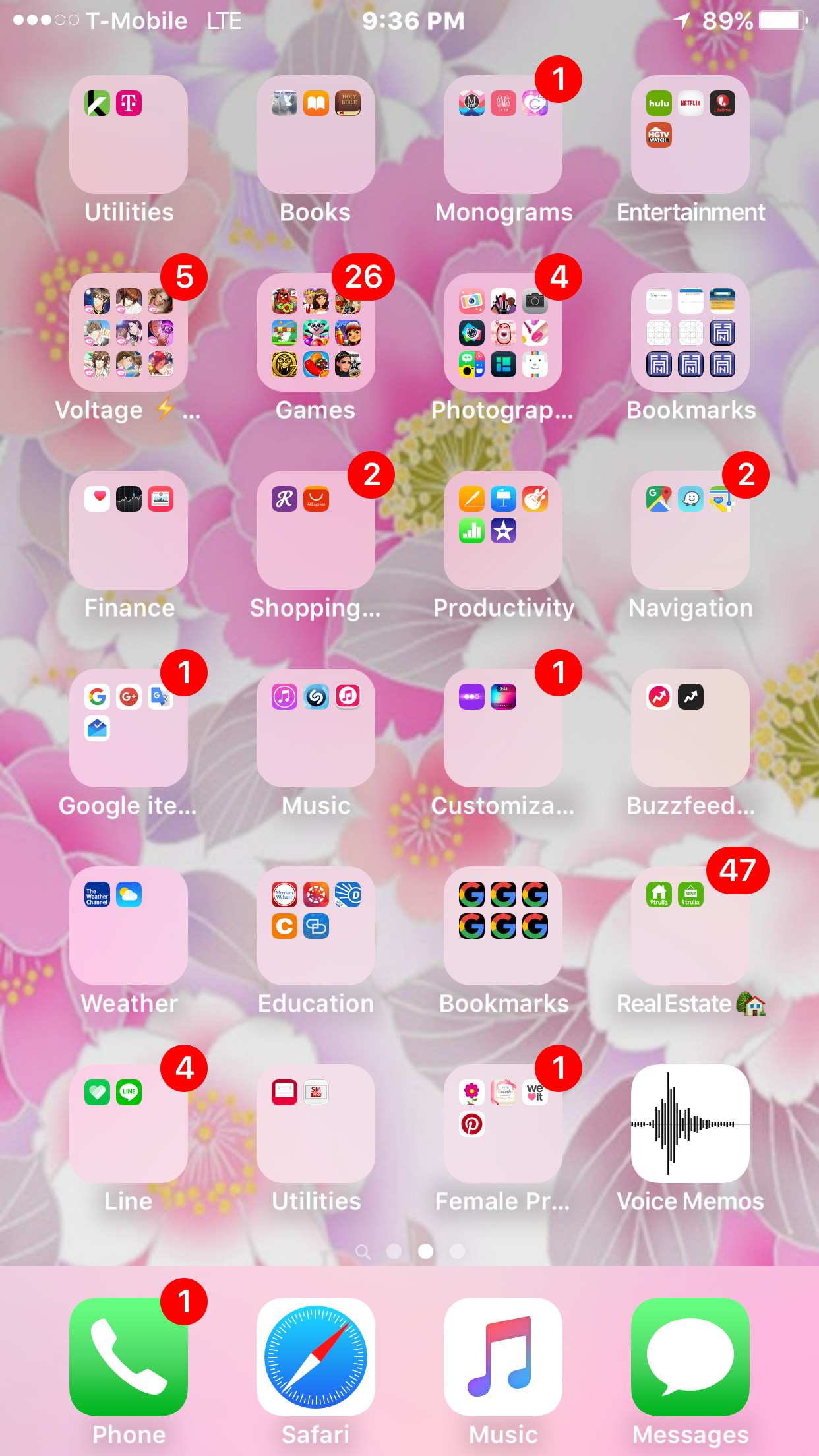
Task: Open the Books folder
Action: click(315, 135)
